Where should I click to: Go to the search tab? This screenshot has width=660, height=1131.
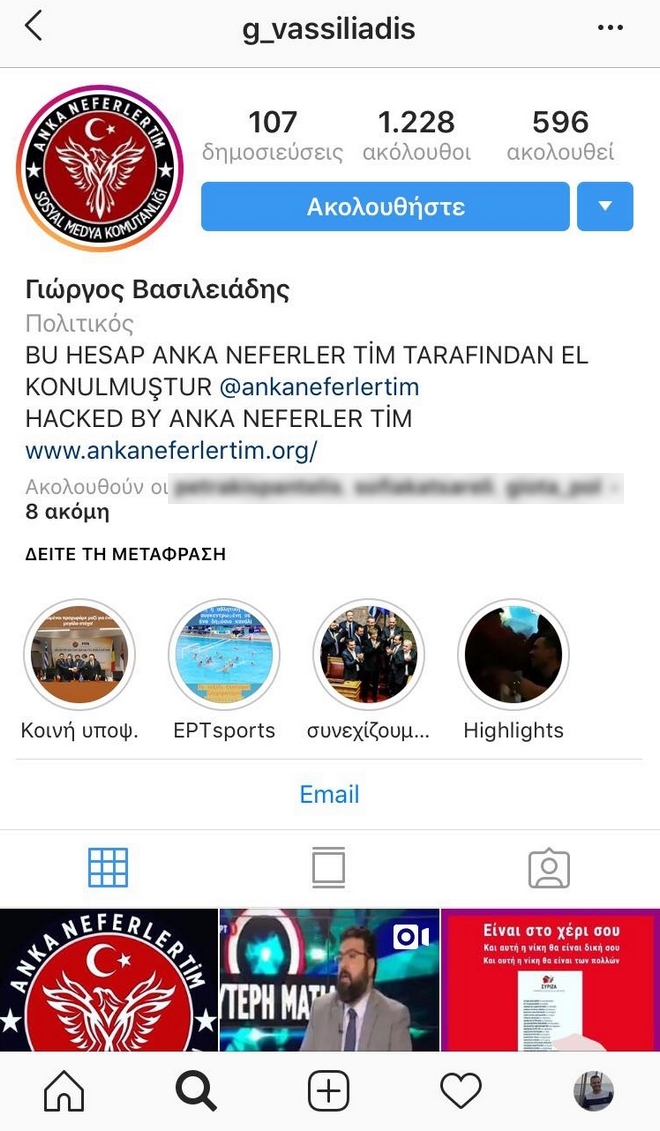[x=195, y=1091]
